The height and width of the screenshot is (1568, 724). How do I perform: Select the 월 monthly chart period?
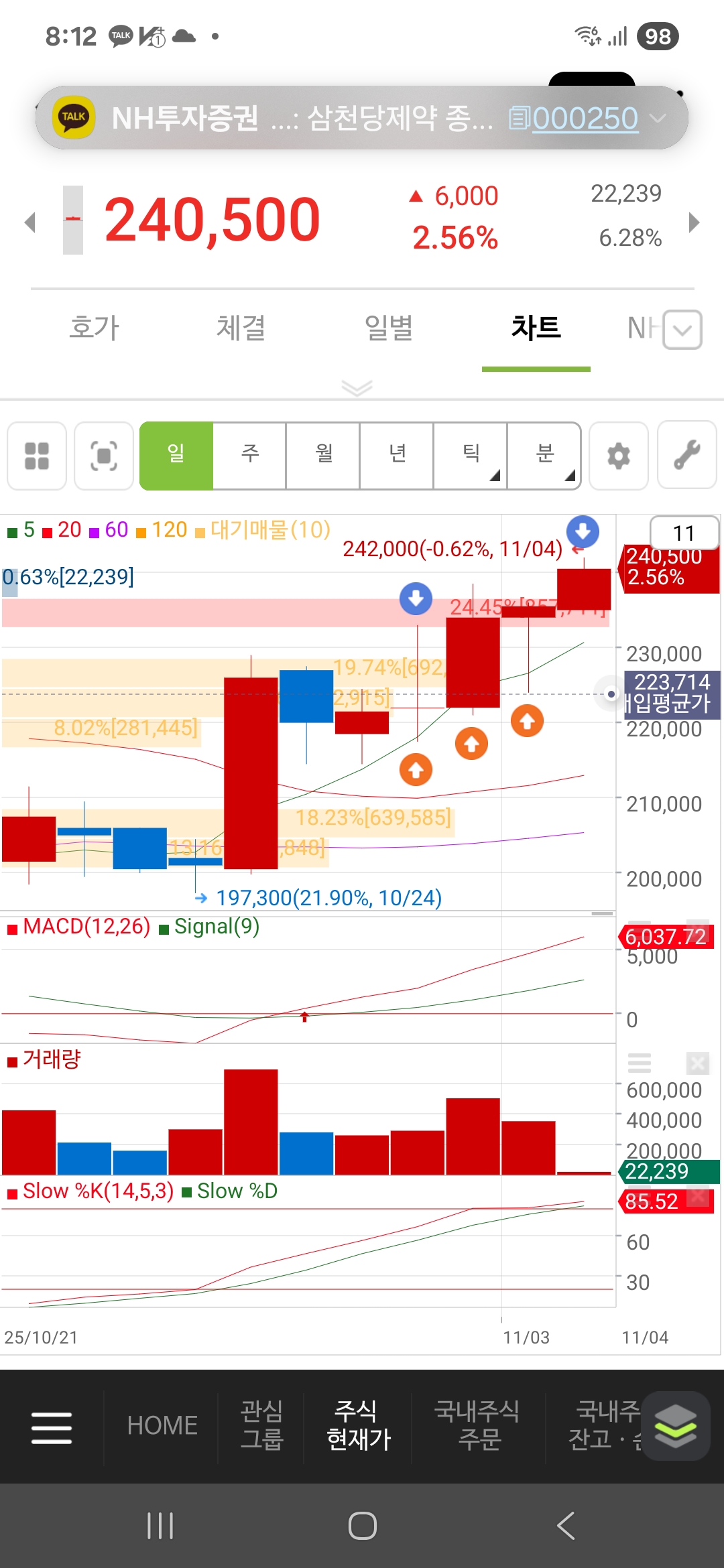point(323,455)
